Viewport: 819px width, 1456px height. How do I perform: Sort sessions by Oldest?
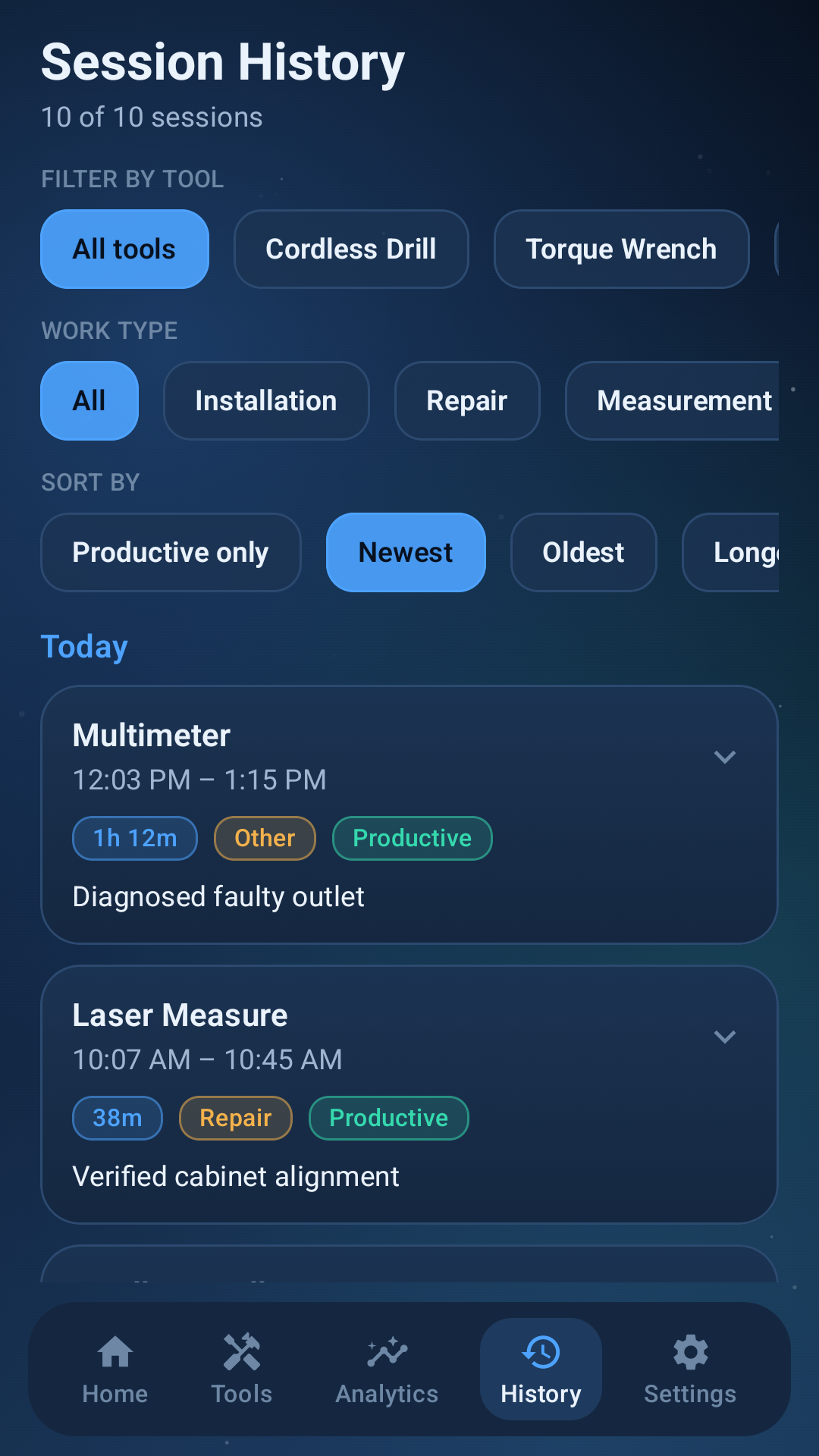583,552
